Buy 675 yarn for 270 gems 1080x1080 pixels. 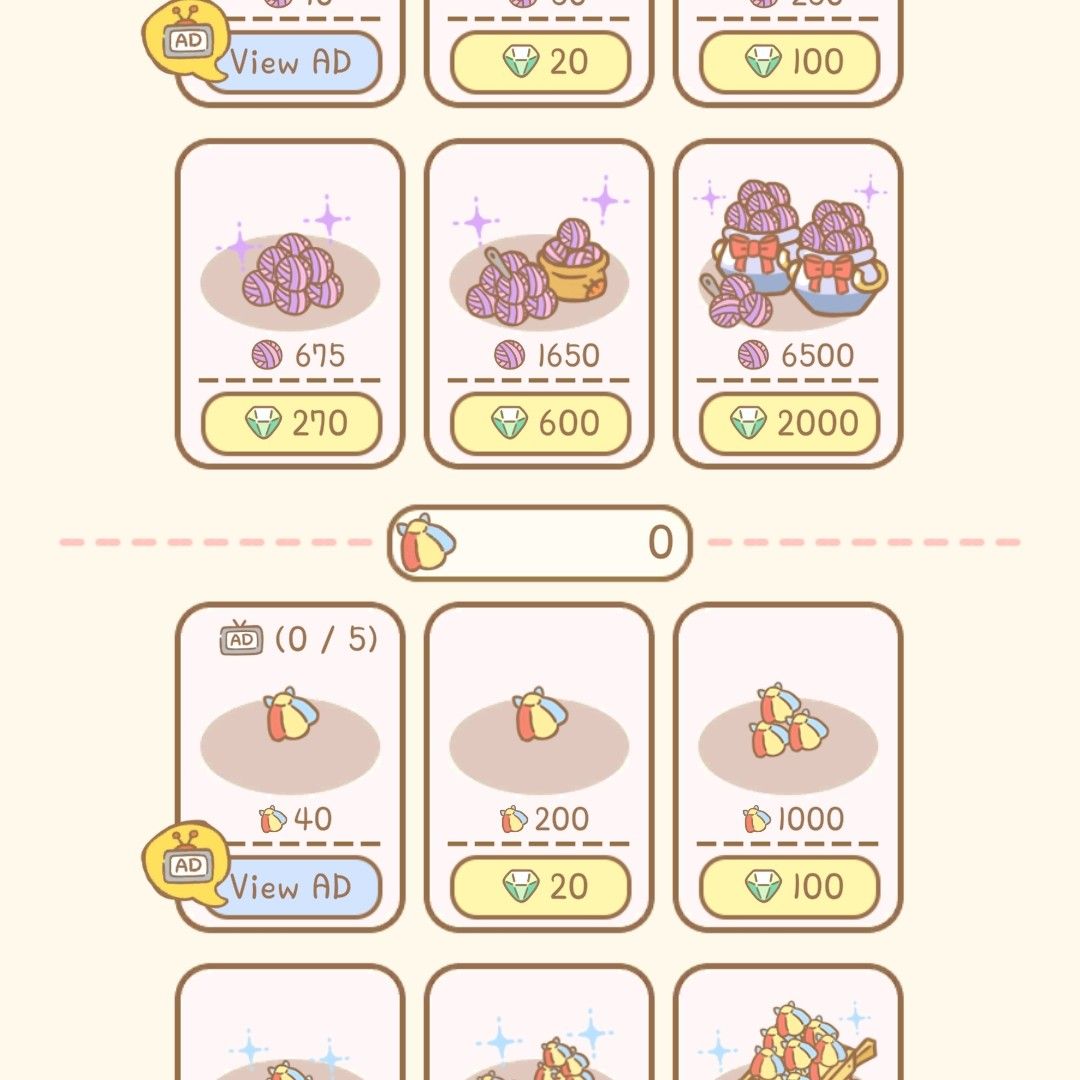click(x=291, y=424)
